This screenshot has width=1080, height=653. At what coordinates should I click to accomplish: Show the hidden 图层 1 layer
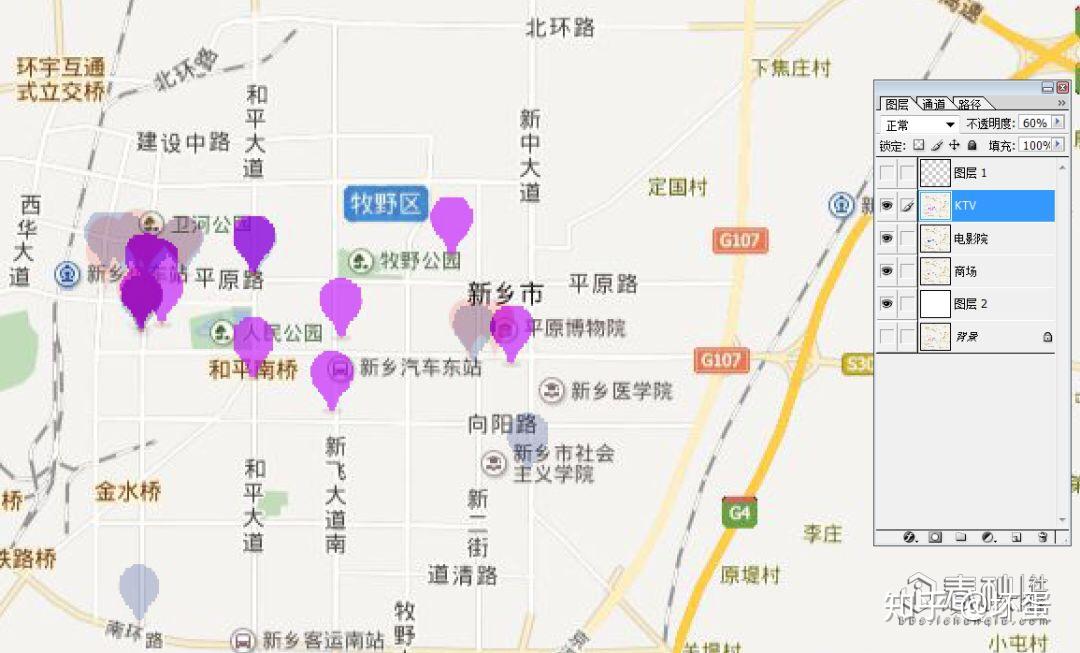886,173
